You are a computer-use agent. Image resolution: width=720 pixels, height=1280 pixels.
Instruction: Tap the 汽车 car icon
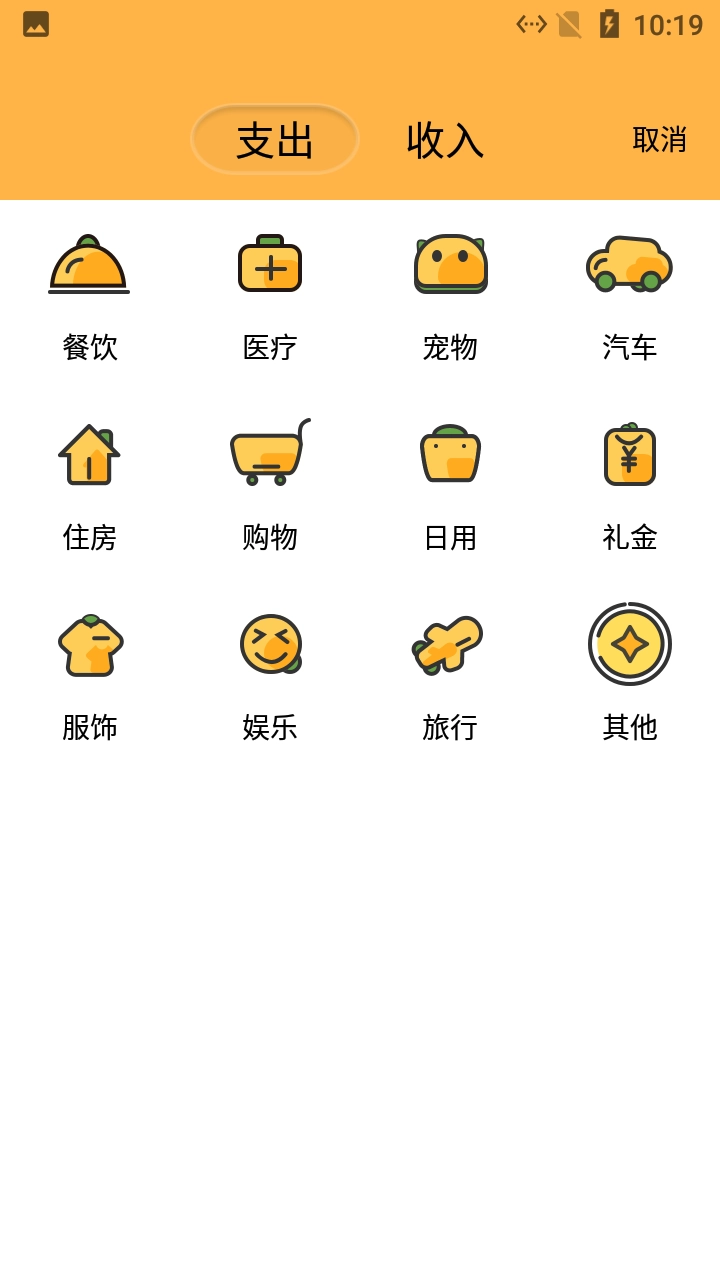click(x=629, y=264)
